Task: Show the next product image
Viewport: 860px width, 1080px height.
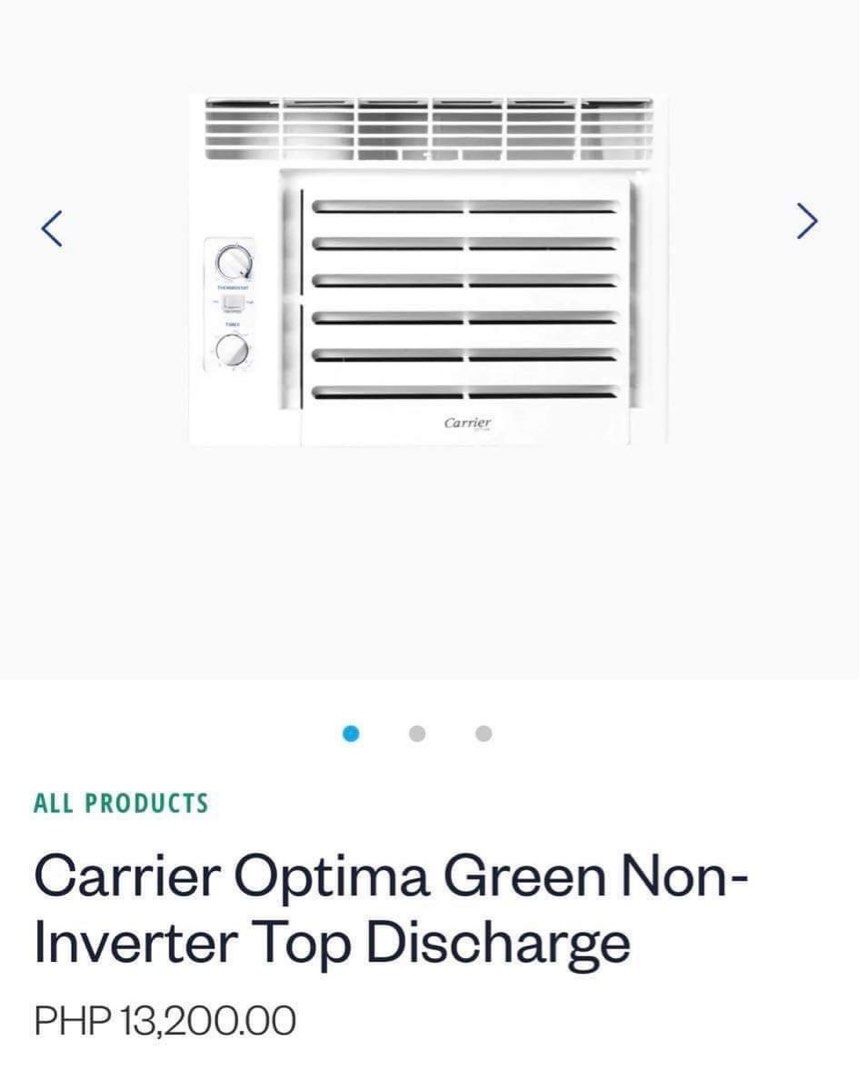Action: (807, 221)
